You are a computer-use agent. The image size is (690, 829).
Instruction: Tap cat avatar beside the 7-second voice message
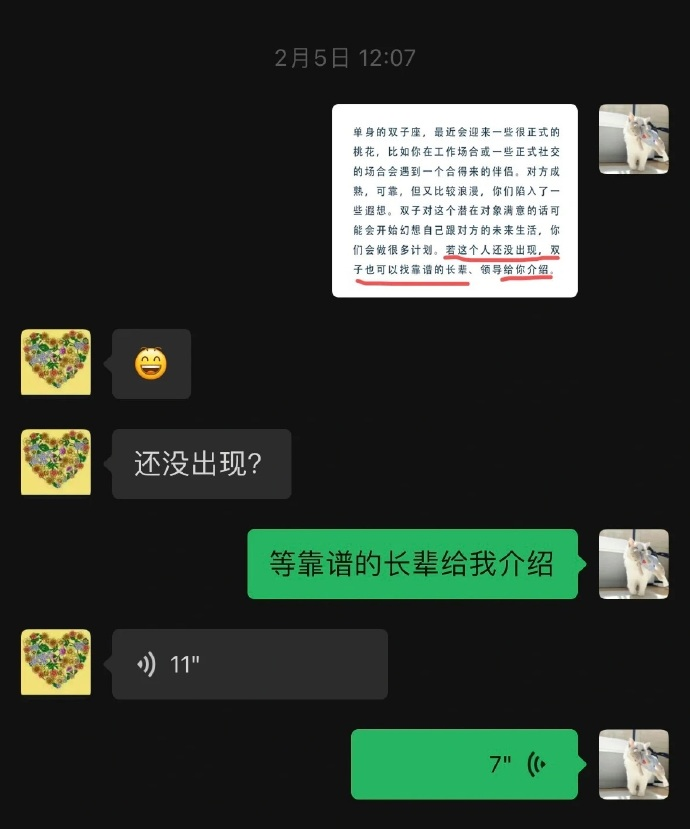click(633, 764)
